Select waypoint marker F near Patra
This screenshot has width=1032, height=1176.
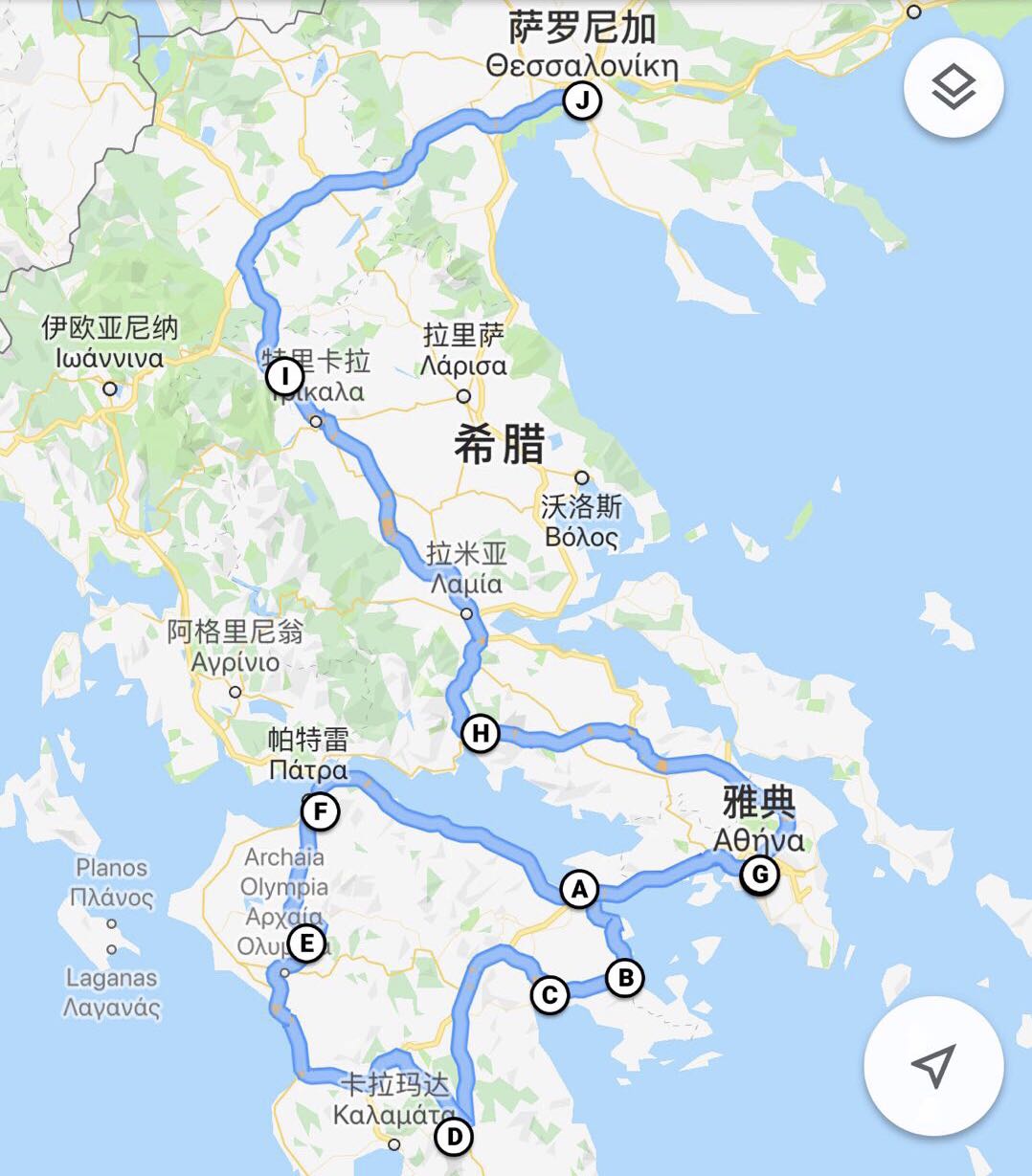pyautogui.click(x=320, y=811)
